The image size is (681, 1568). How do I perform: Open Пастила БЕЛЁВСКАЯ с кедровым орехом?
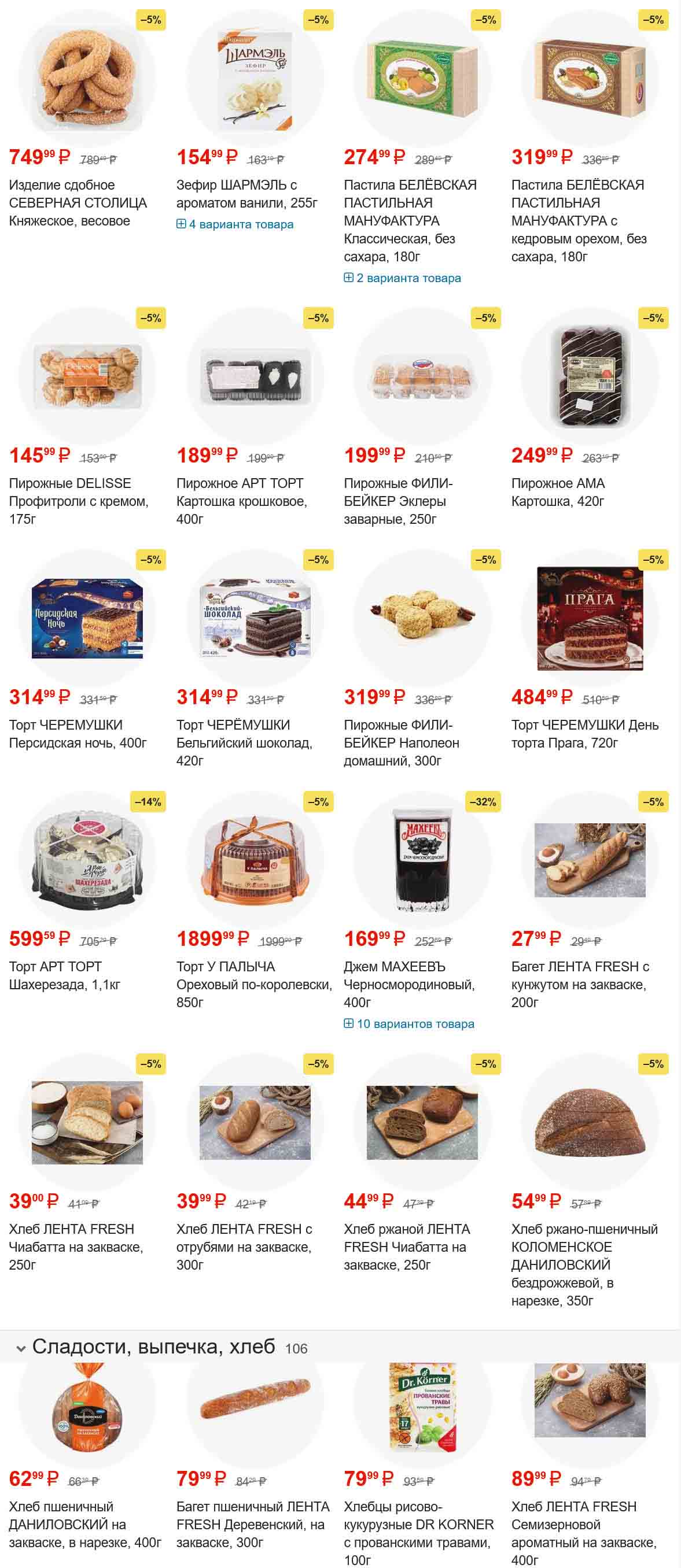[578, 220]
